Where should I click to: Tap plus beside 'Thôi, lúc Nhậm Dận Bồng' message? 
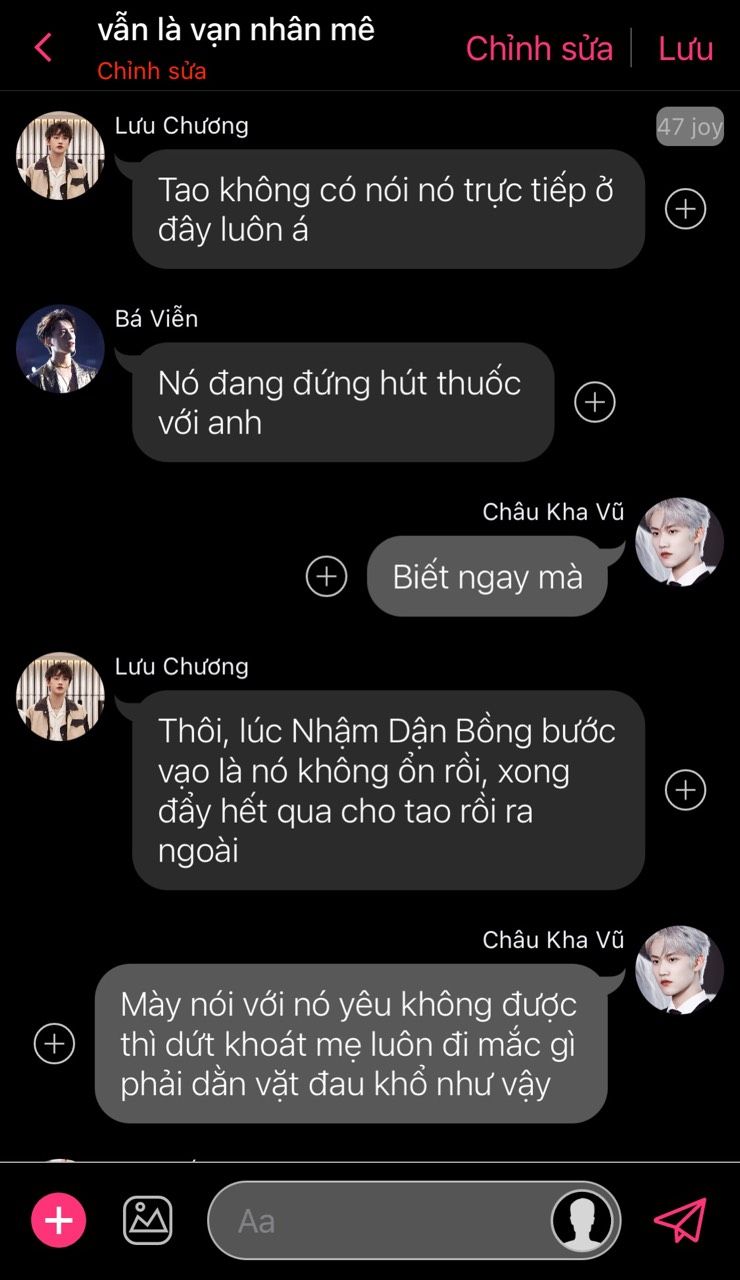pyautogui.click(x=686, y=790)
